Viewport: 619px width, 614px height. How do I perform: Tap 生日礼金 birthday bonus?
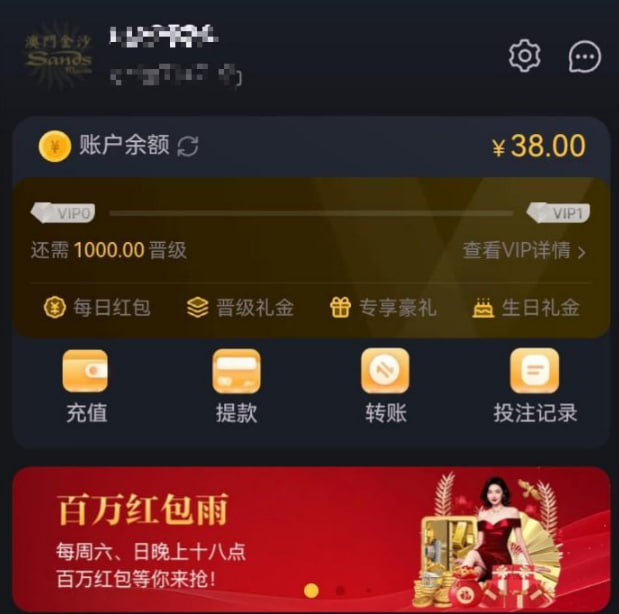tap(526, 308)
